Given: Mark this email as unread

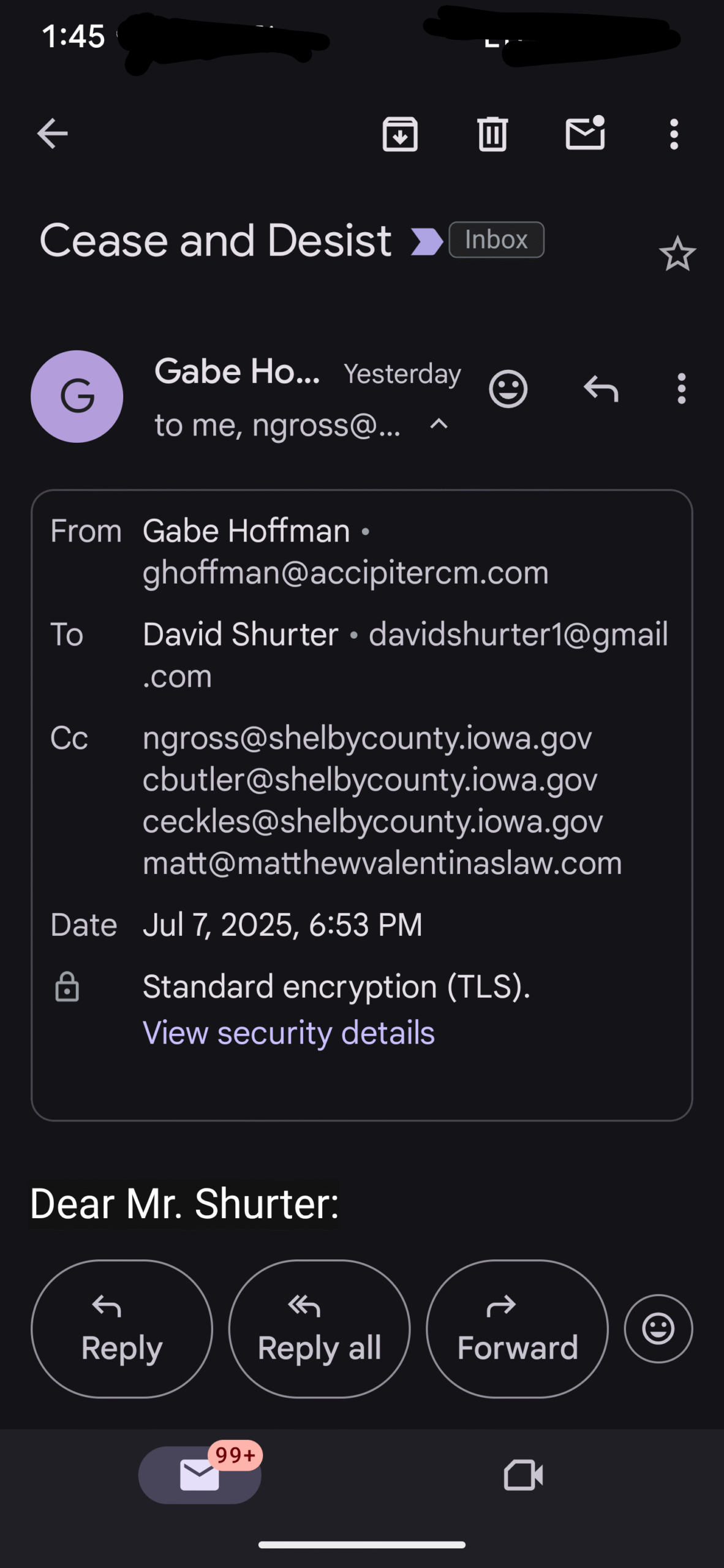Looking at the screenshot, I should pos(585,132).
